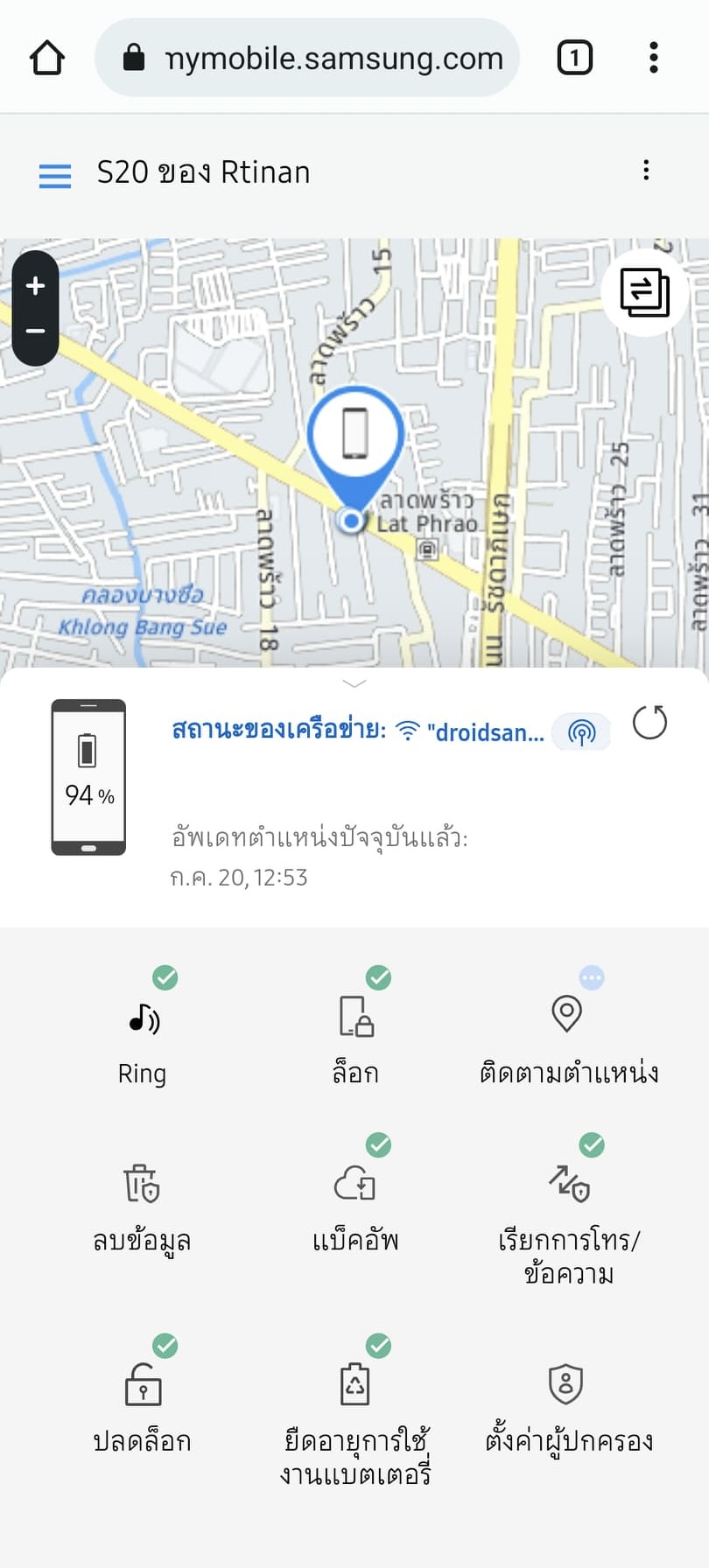The width and height of the screenshot is (709, 1568).
Task: Switch device with the map's swap icon
Action: pos(644,292)
